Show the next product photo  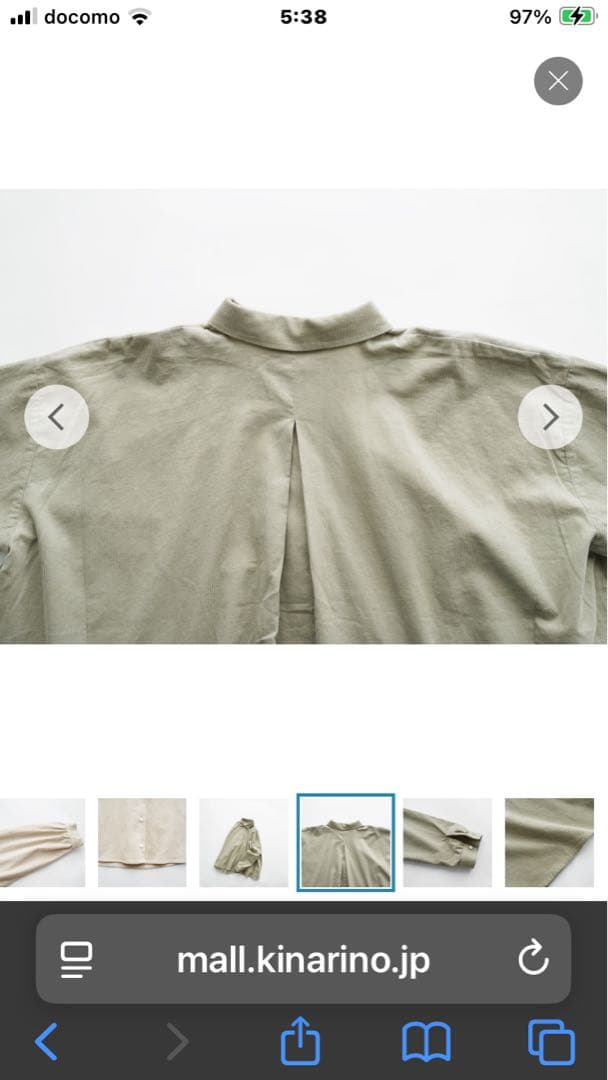(x=550, y=417)
